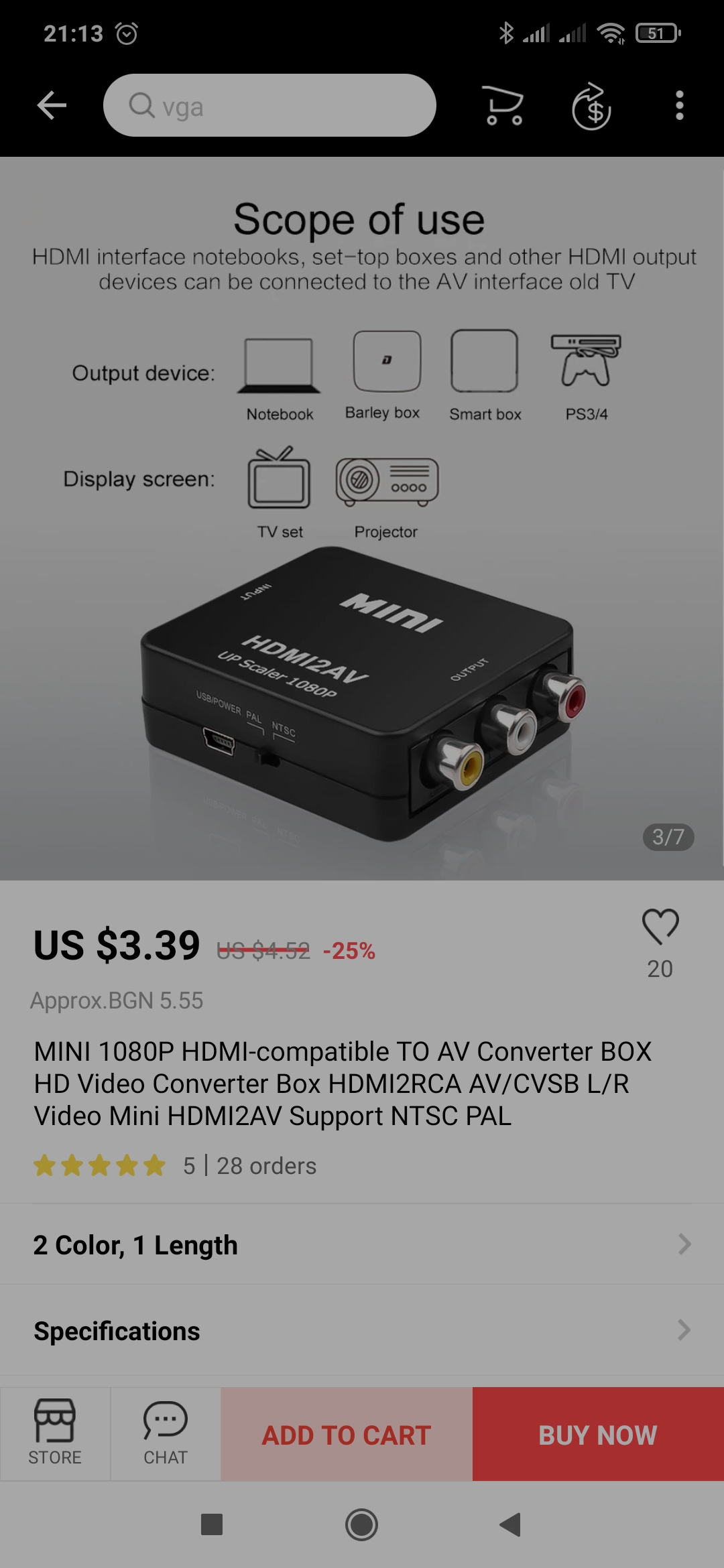Open the 2 Color, 1 Length options

tap(362, 1245)
